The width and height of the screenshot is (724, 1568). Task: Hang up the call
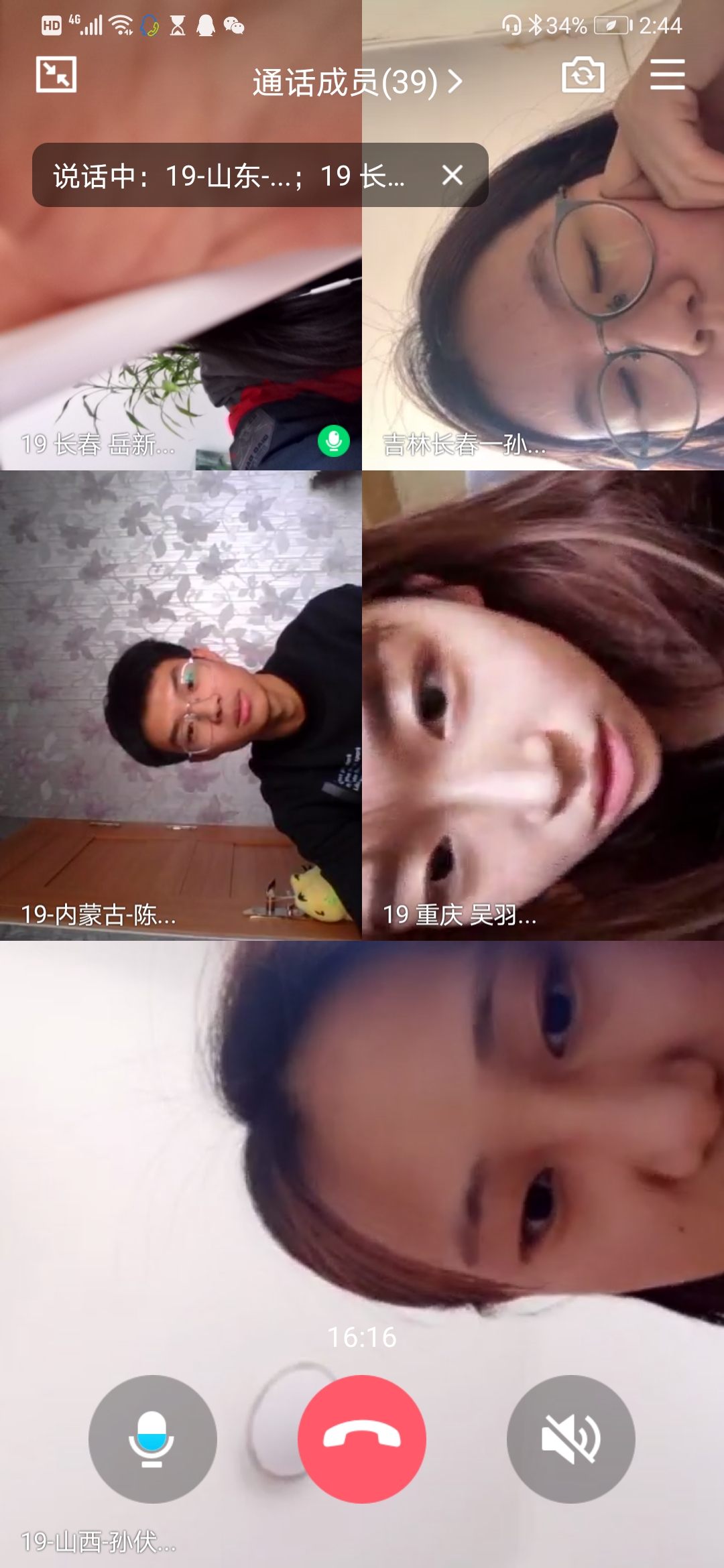pyautogui.click(x=362, y=1439)
